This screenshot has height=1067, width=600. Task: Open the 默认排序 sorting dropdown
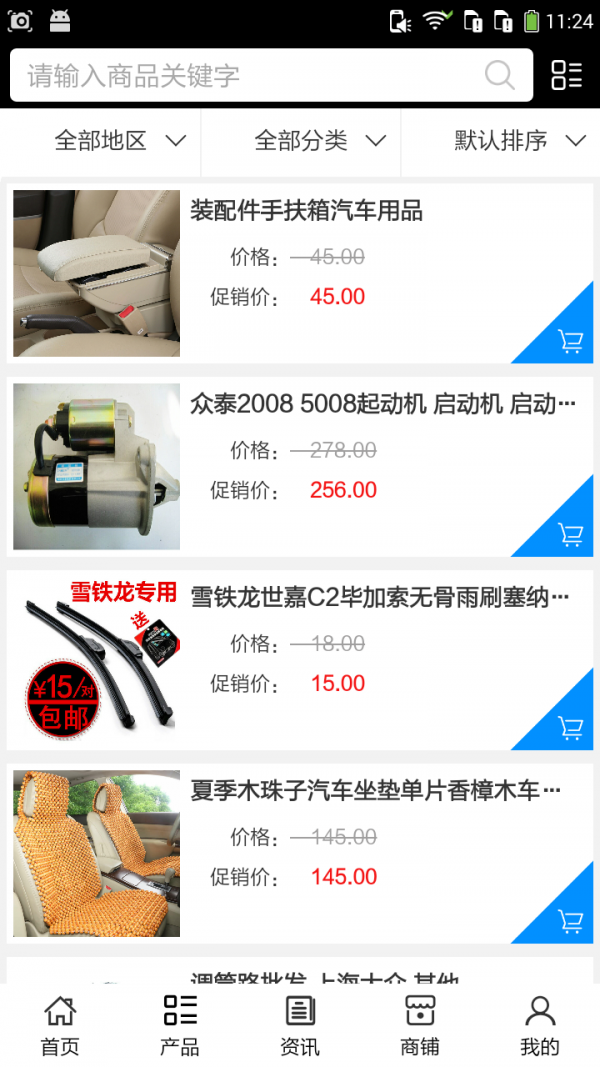(x=520, y=141)
